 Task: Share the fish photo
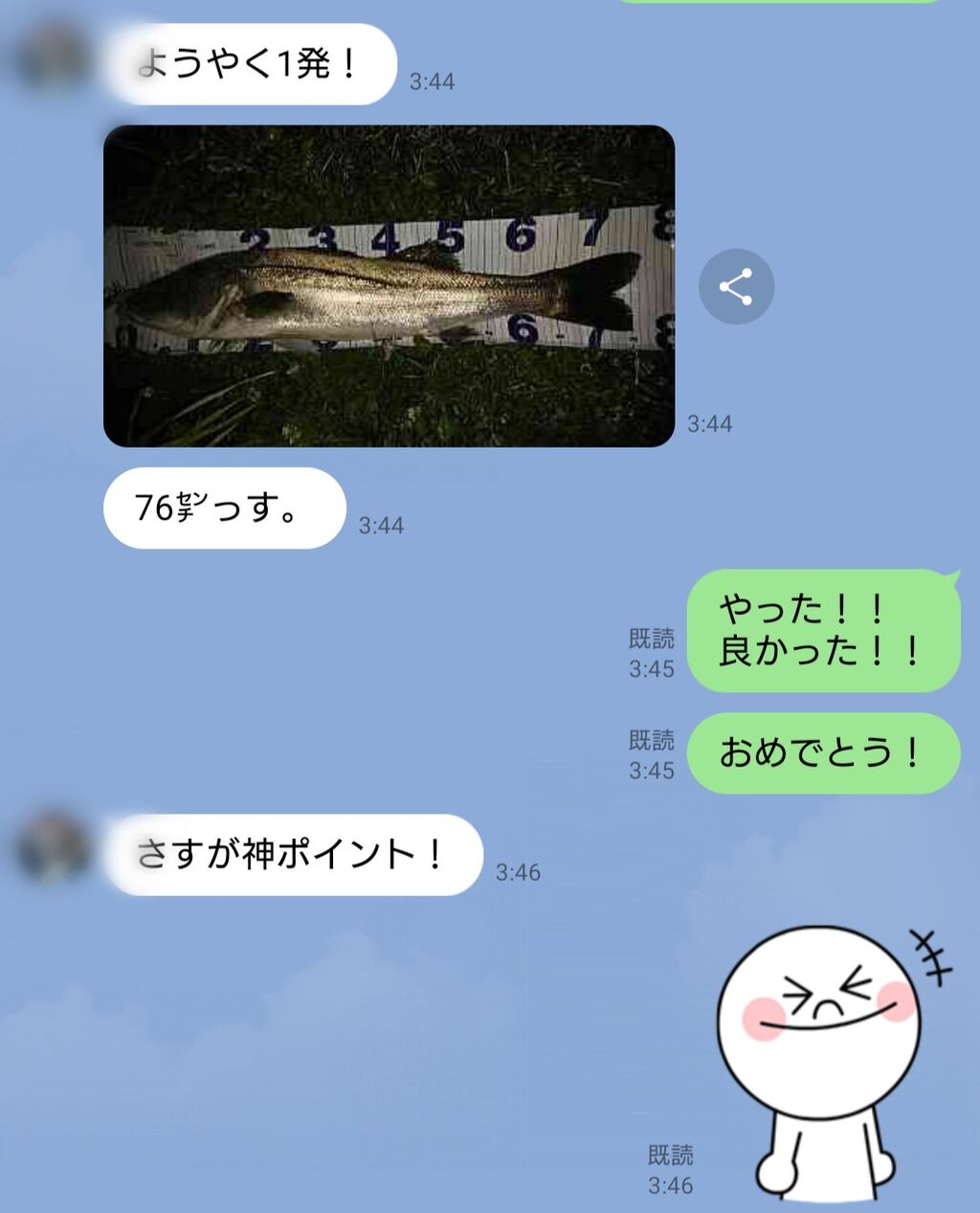tap(736, 286)
